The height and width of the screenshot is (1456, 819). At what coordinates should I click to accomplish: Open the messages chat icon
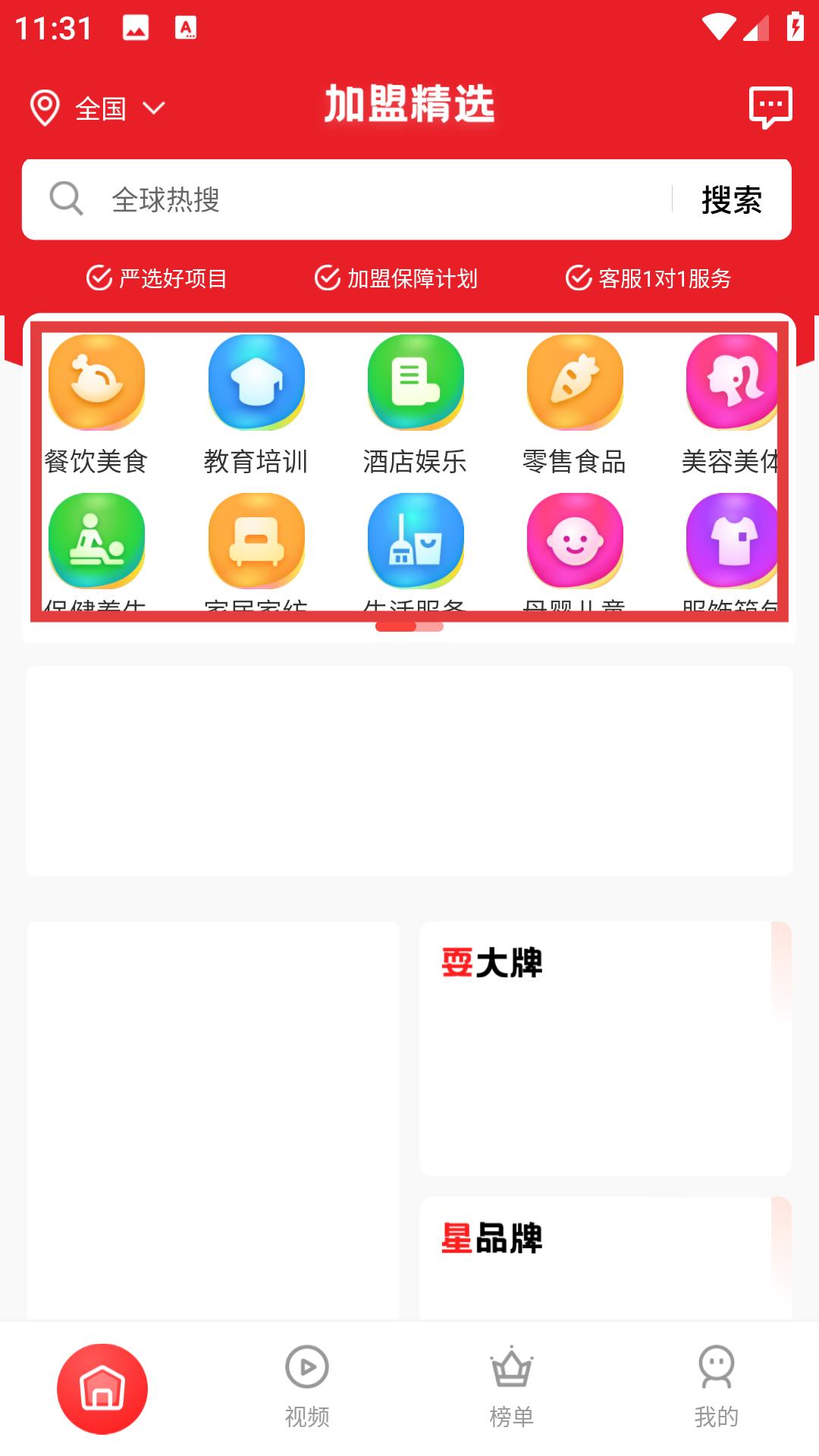click(x=770, y=107)
